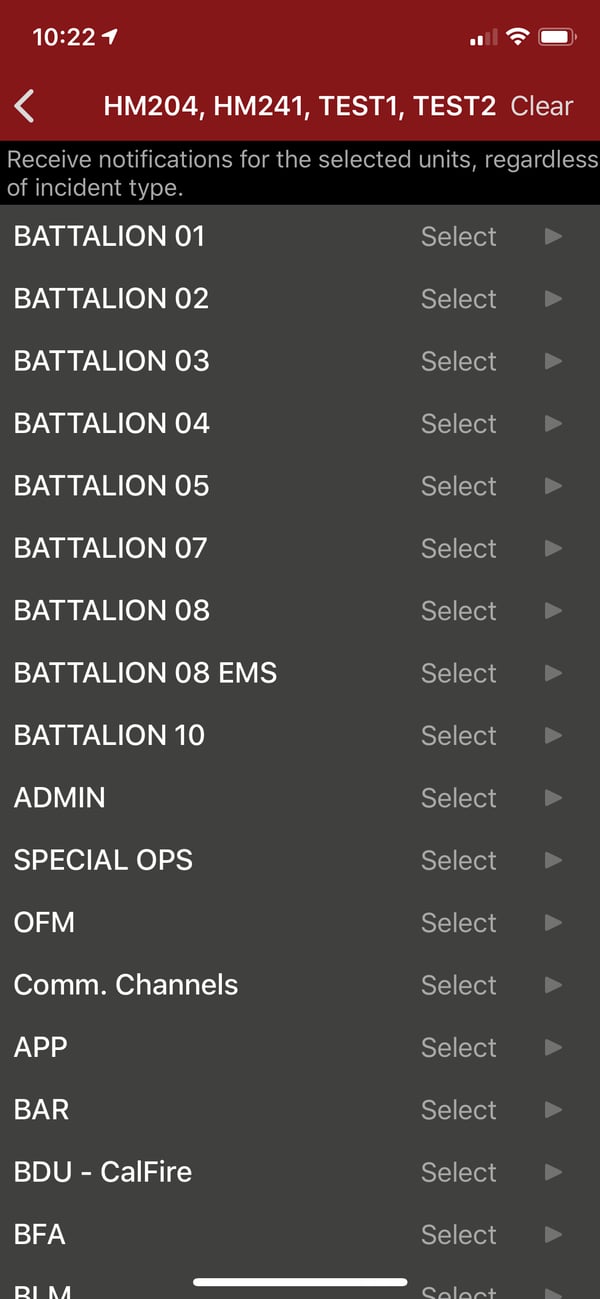600x1299 pixels.
Task: Open the BATTALION 05 unit list
Action: point(553,486)
